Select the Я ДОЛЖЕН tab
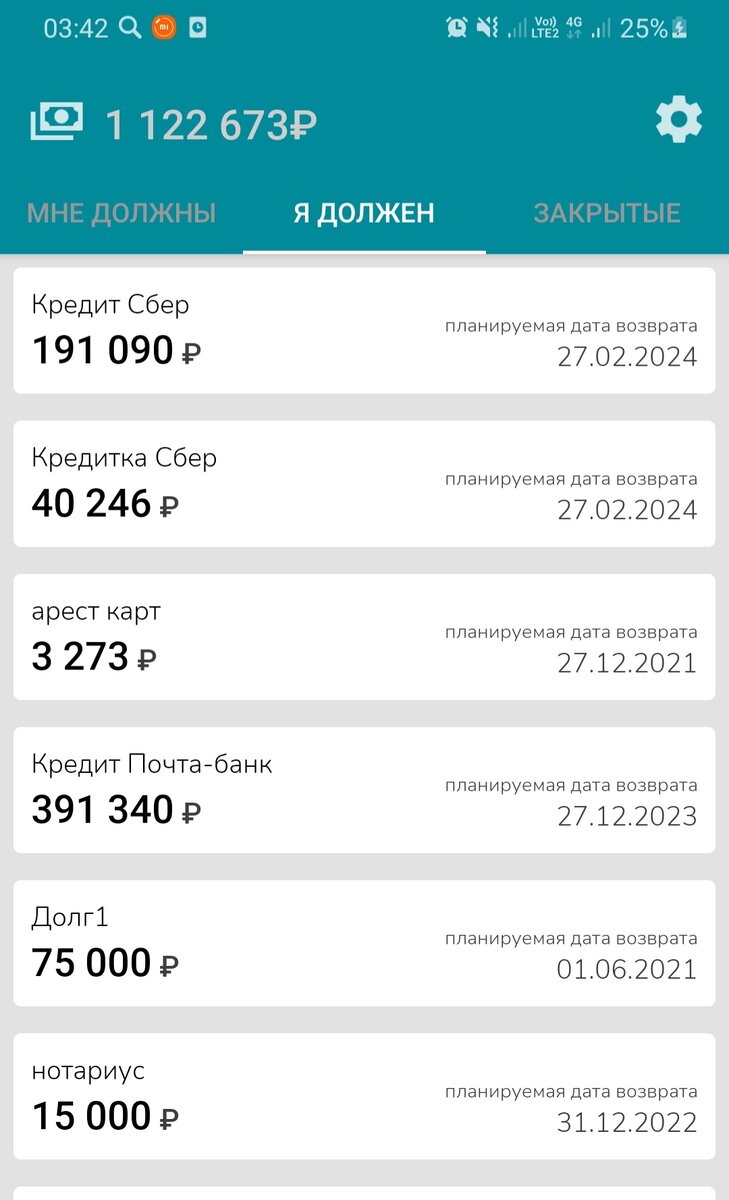This screenshot has width=729, height=1200. (x=364, y=213)
